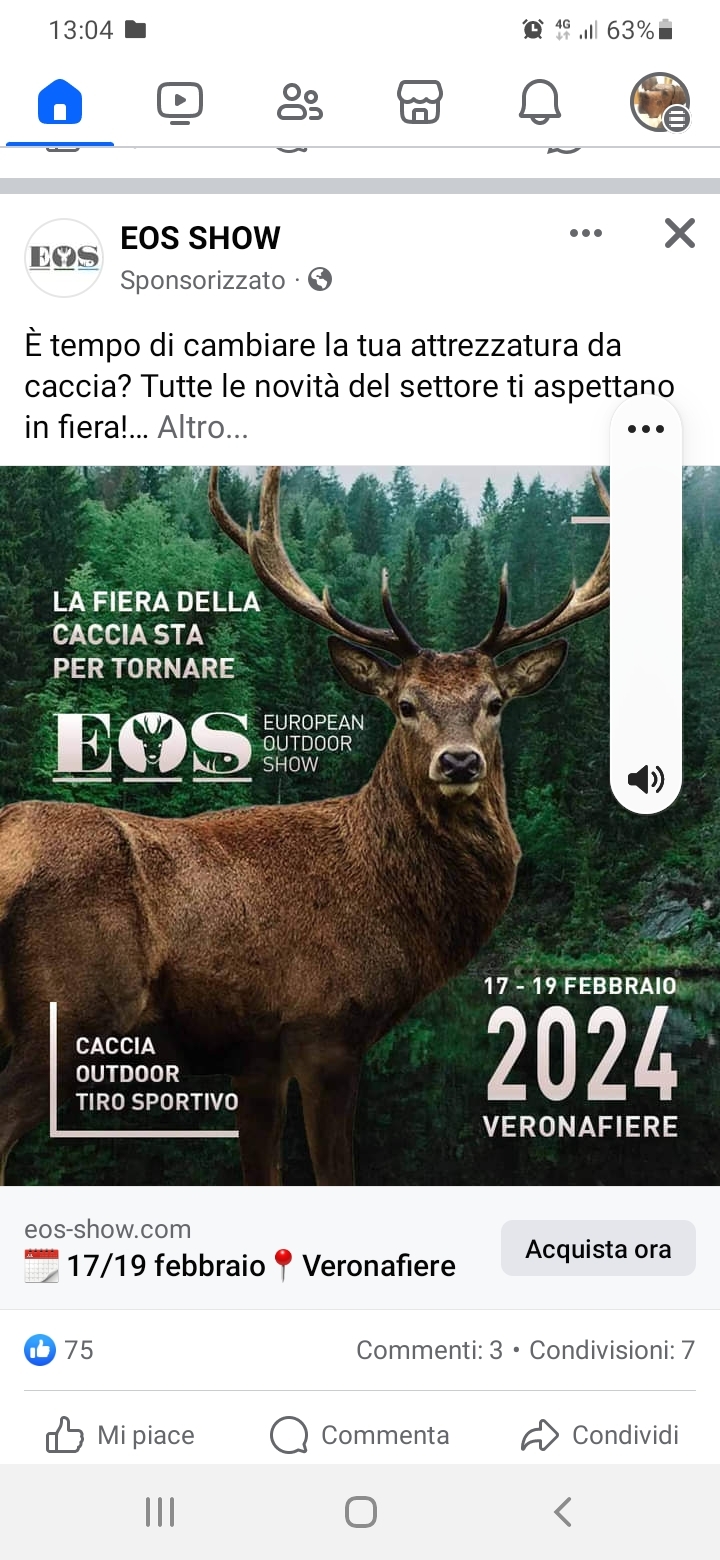
Task: Open the Friends tab
Action: [x=299, y=103]
